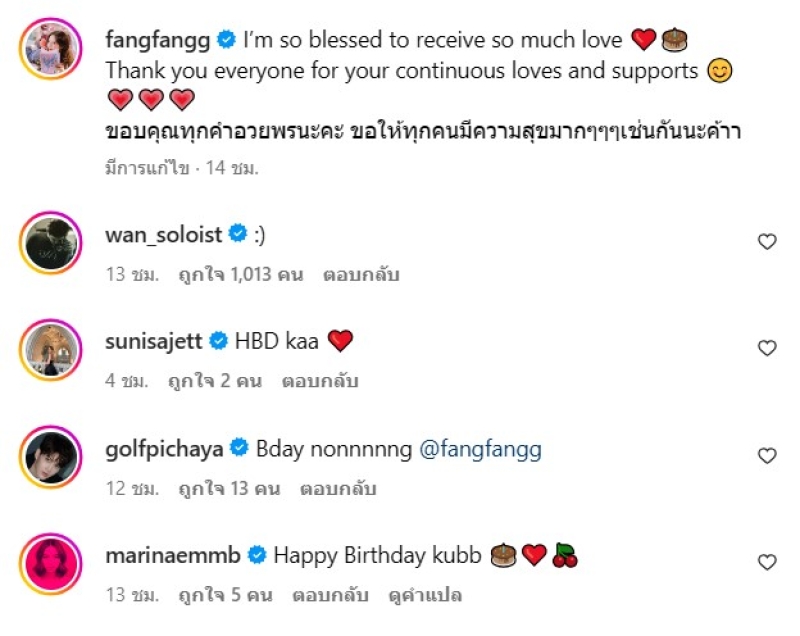This screenshot has width=800, height=636.
Task: Open wan_soloist's profile avatar
Action: pos(50,241)
